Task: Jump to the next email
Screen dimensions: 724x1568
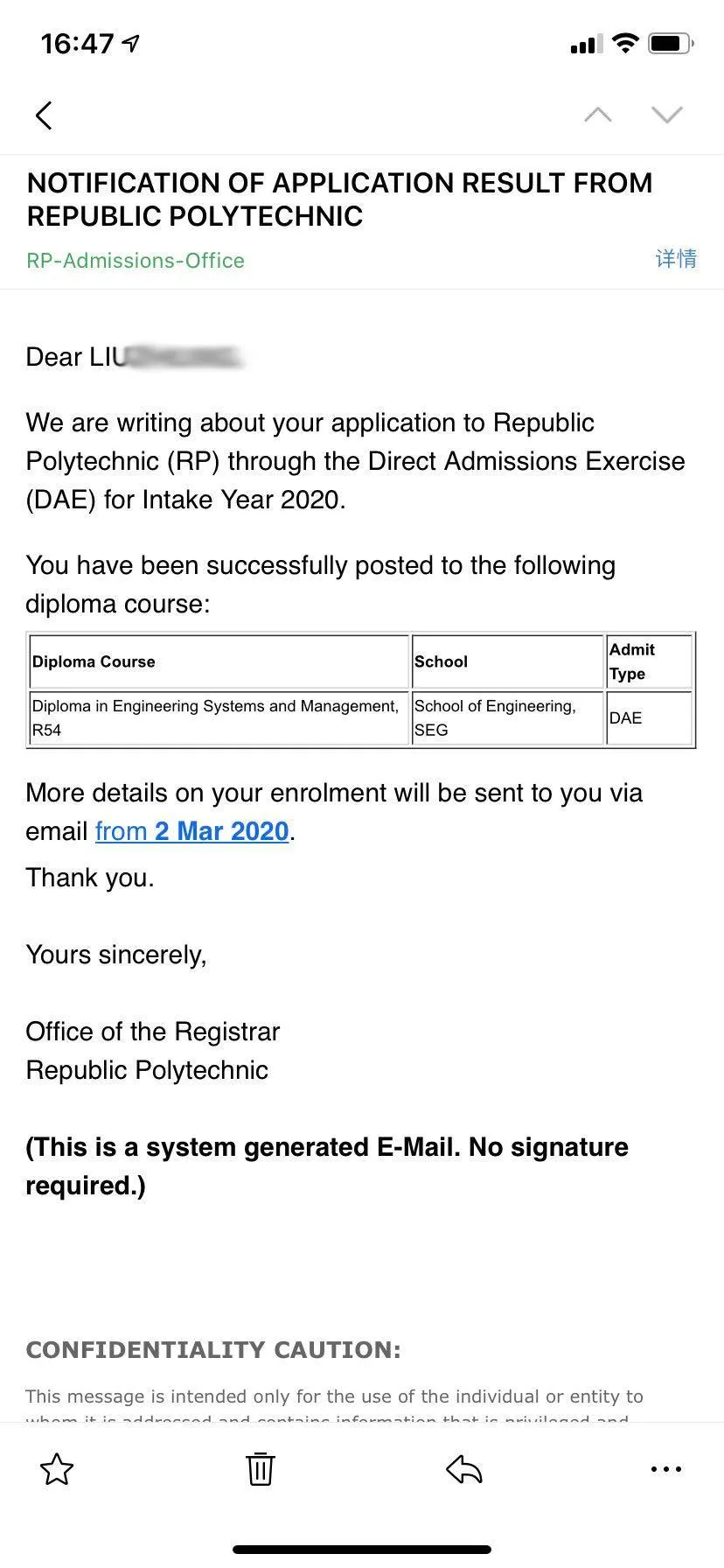Action: tap(667, 115)
